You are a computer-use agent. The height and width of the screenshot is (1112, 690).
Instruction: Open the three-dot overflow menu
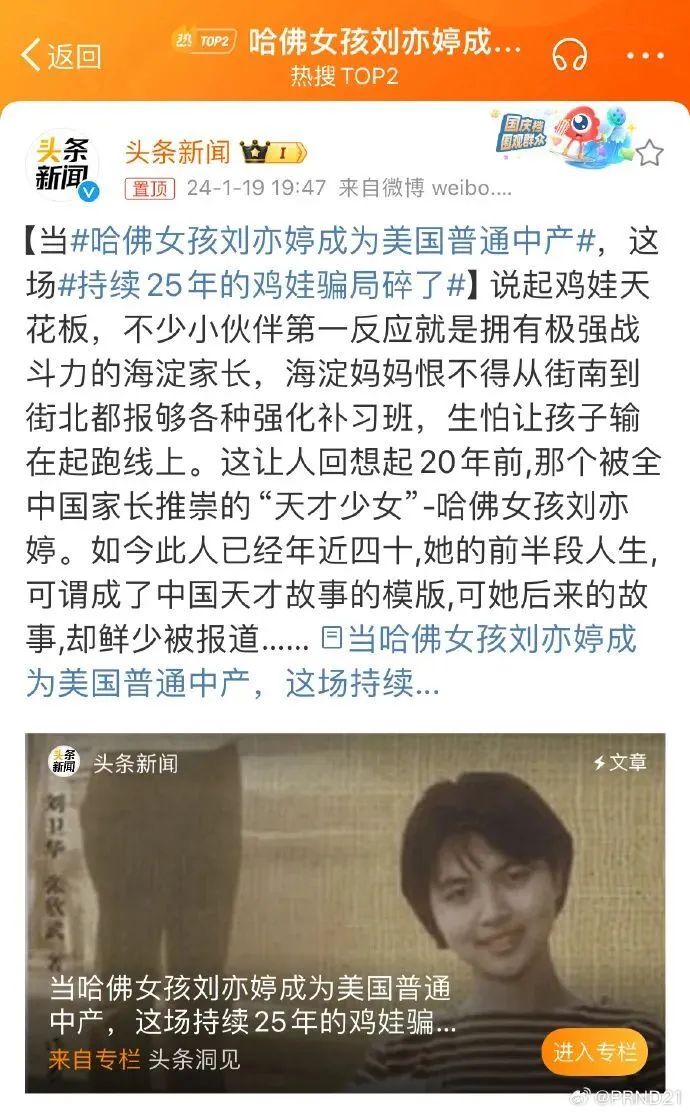point(645,55)
